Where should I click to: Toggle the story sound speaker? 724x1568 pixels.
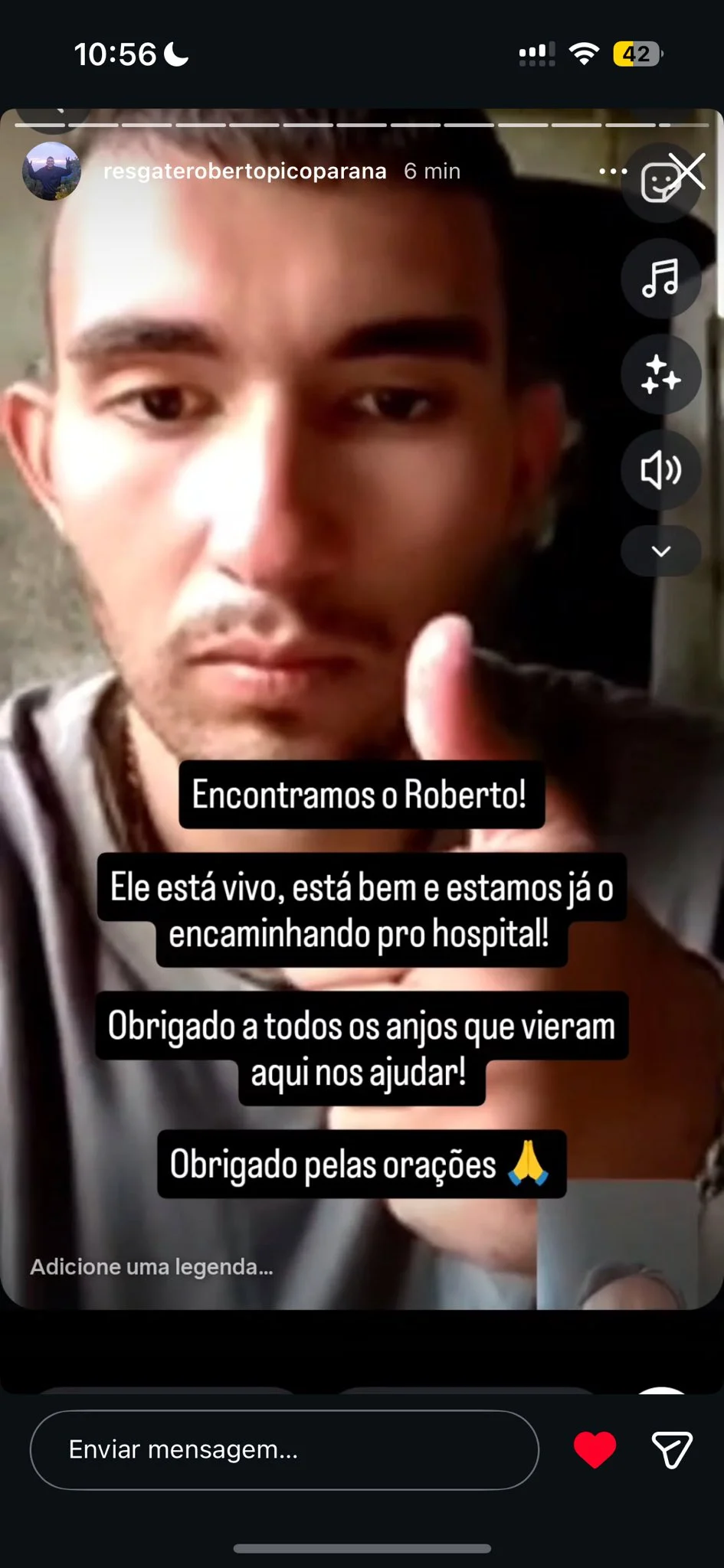coord(660,470)
